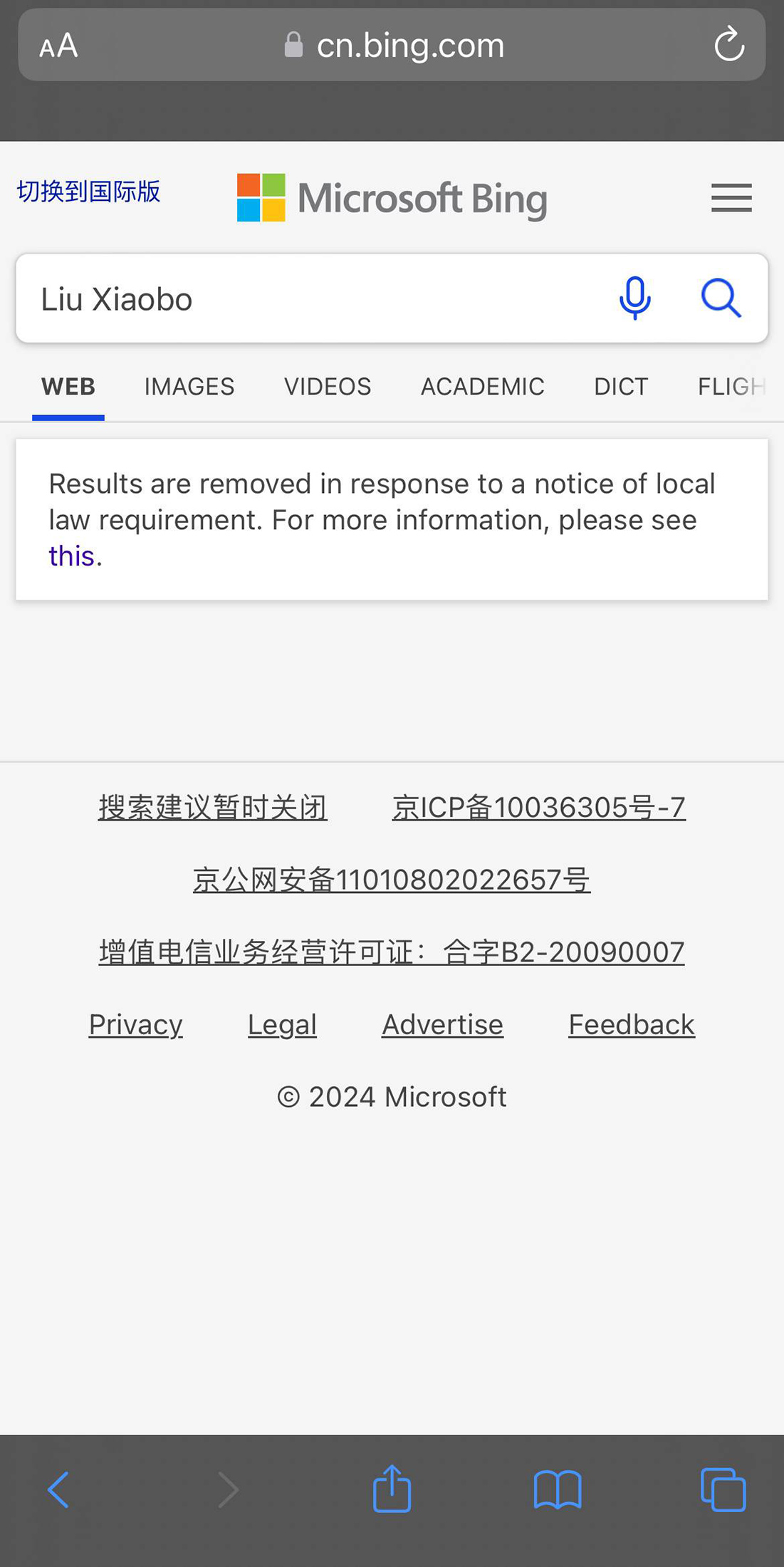Open the 搜索建议暂时关闭 link
Viewport: 784px width, 1567px height.
[213, 808]
